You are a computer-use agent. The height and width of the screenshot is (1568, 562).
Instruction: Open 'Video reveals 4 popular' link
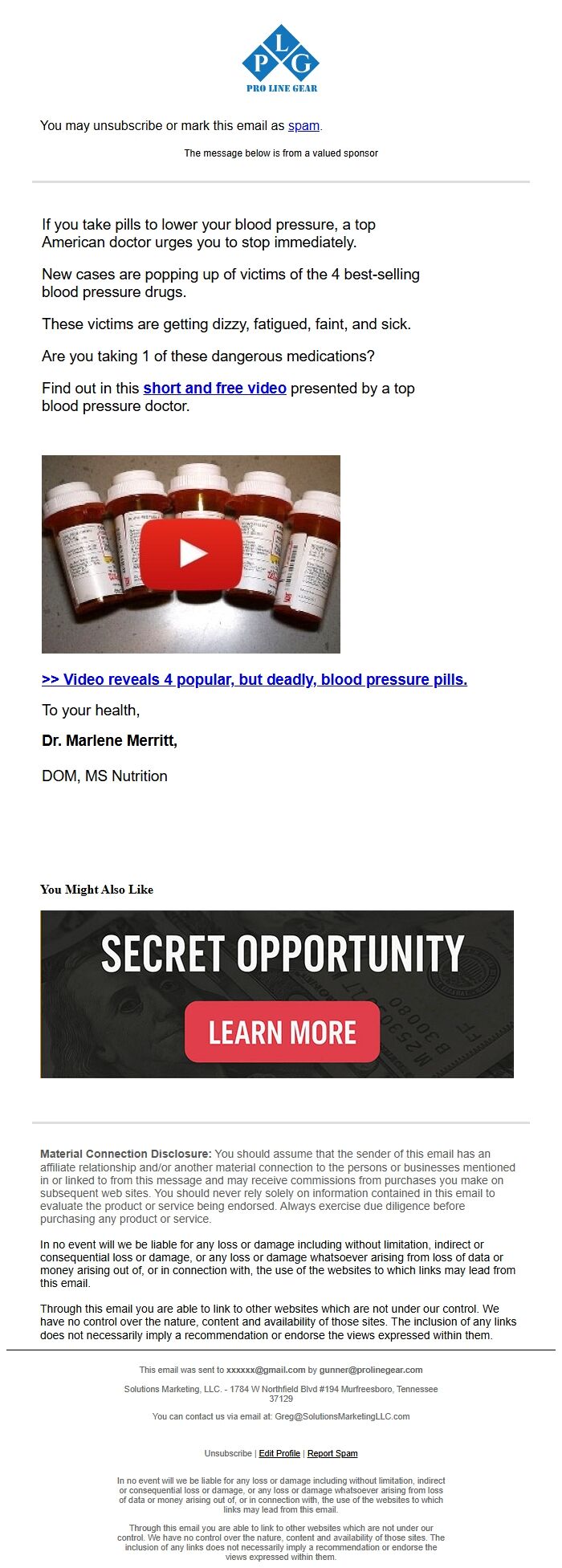point(254,680)
